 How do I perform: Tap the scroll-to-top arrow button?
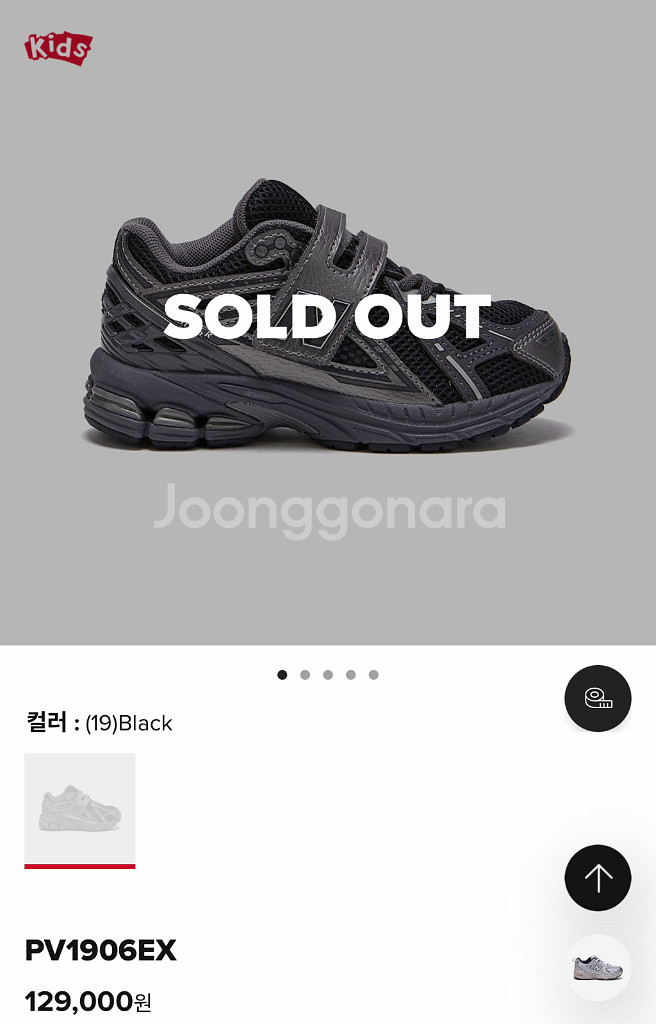tap(597, 878)
